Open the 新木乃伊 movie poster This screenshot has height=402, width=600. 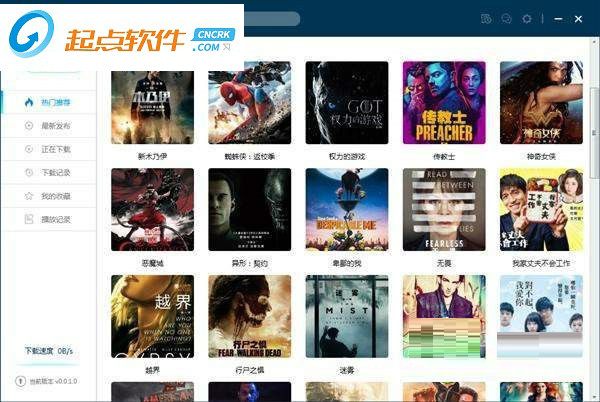[x=152, y=103]
